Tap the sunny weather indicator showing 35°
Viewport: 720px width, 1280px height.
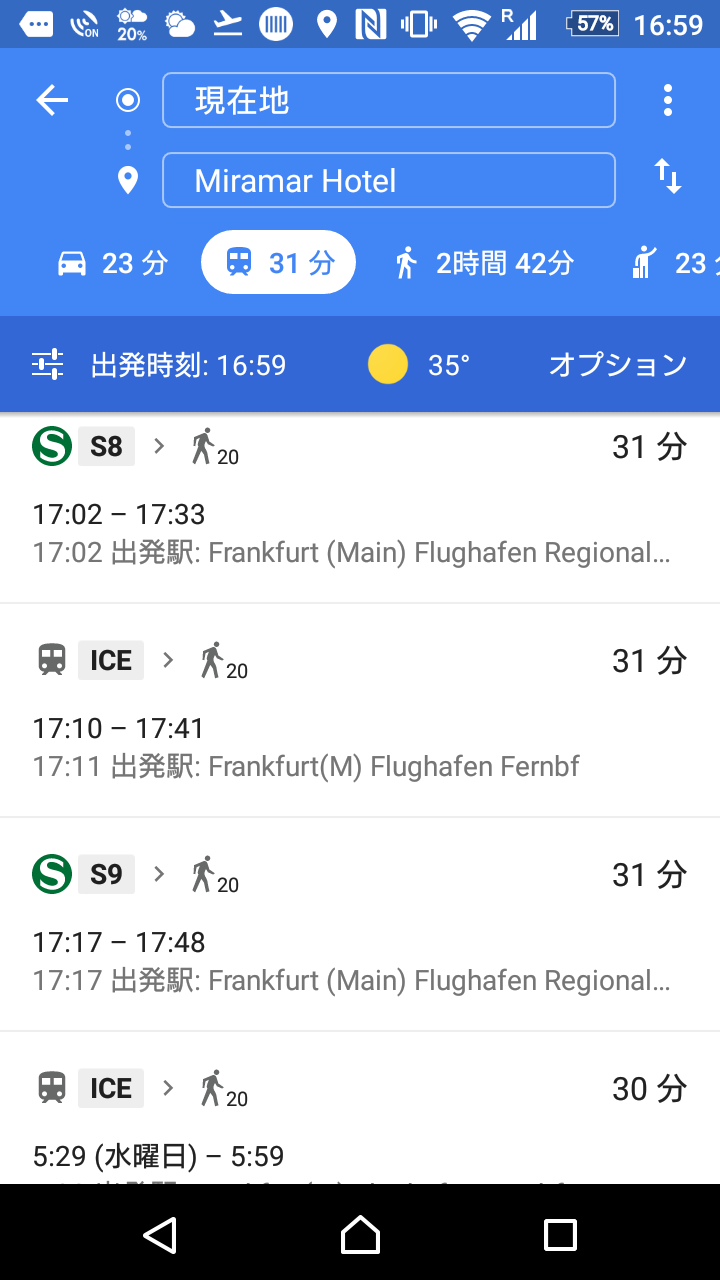pyautogui.click(x=387, y=364)
